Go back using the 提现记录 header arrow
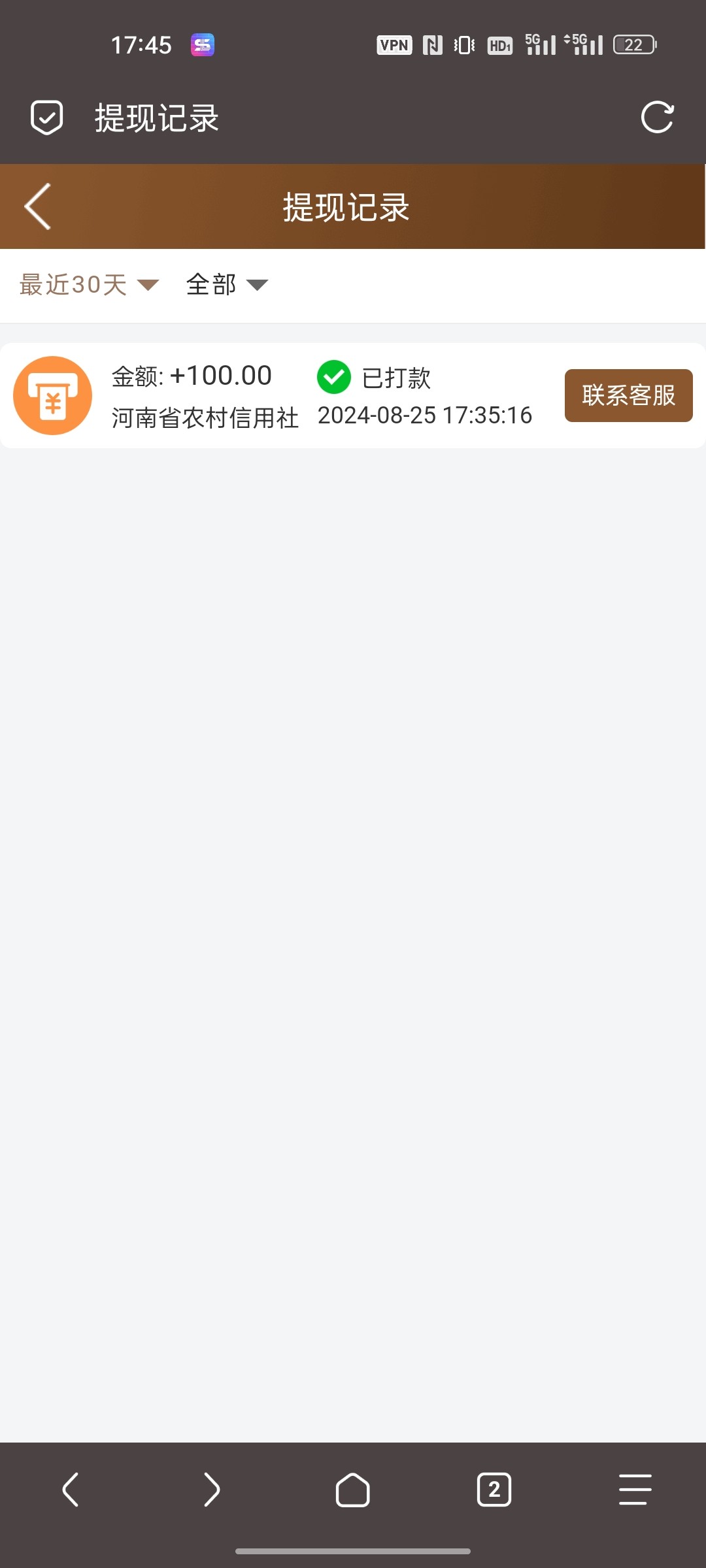 point(38,206)
